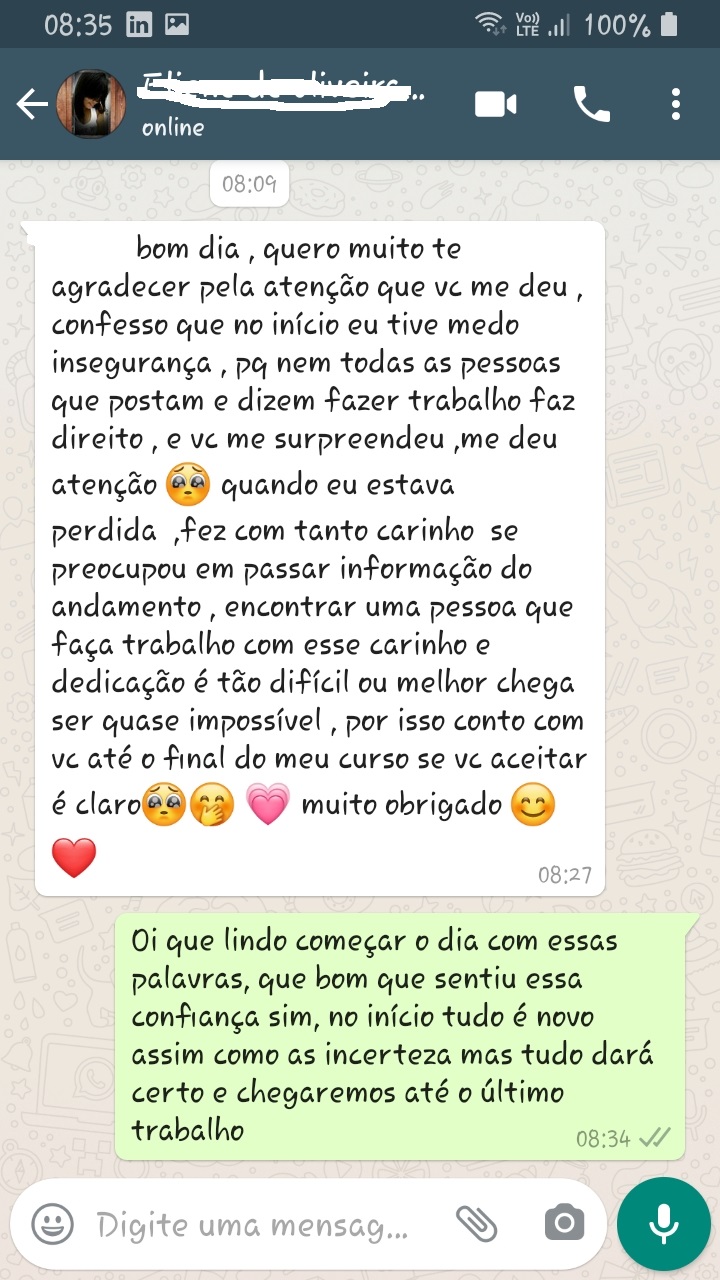
Task: Attach a file with the paperclip
Action: (477, 1223)
